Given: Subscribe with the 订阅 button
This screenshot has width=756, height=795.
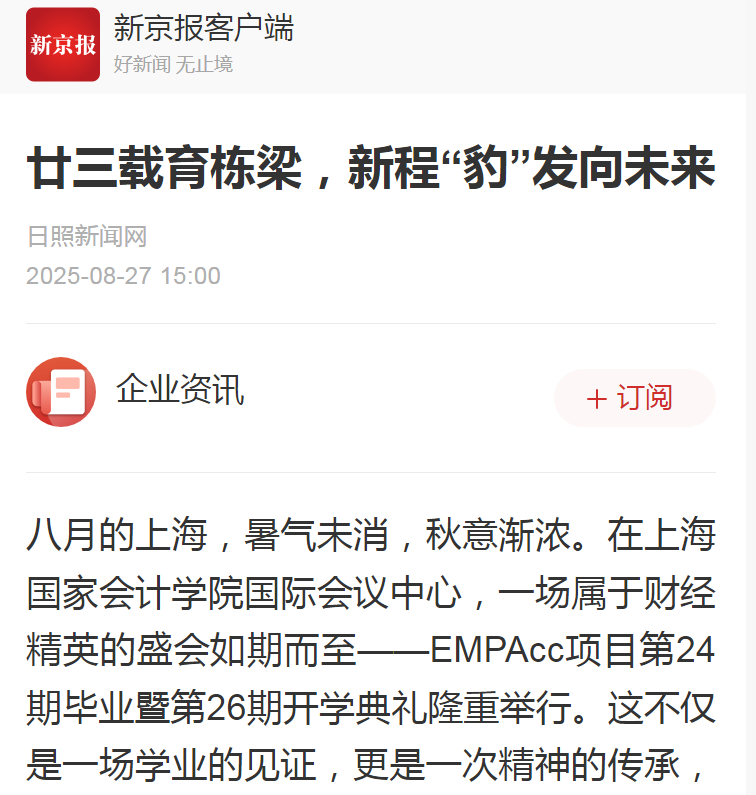Looking at the screenshot, I should click(x=634, y=398).
